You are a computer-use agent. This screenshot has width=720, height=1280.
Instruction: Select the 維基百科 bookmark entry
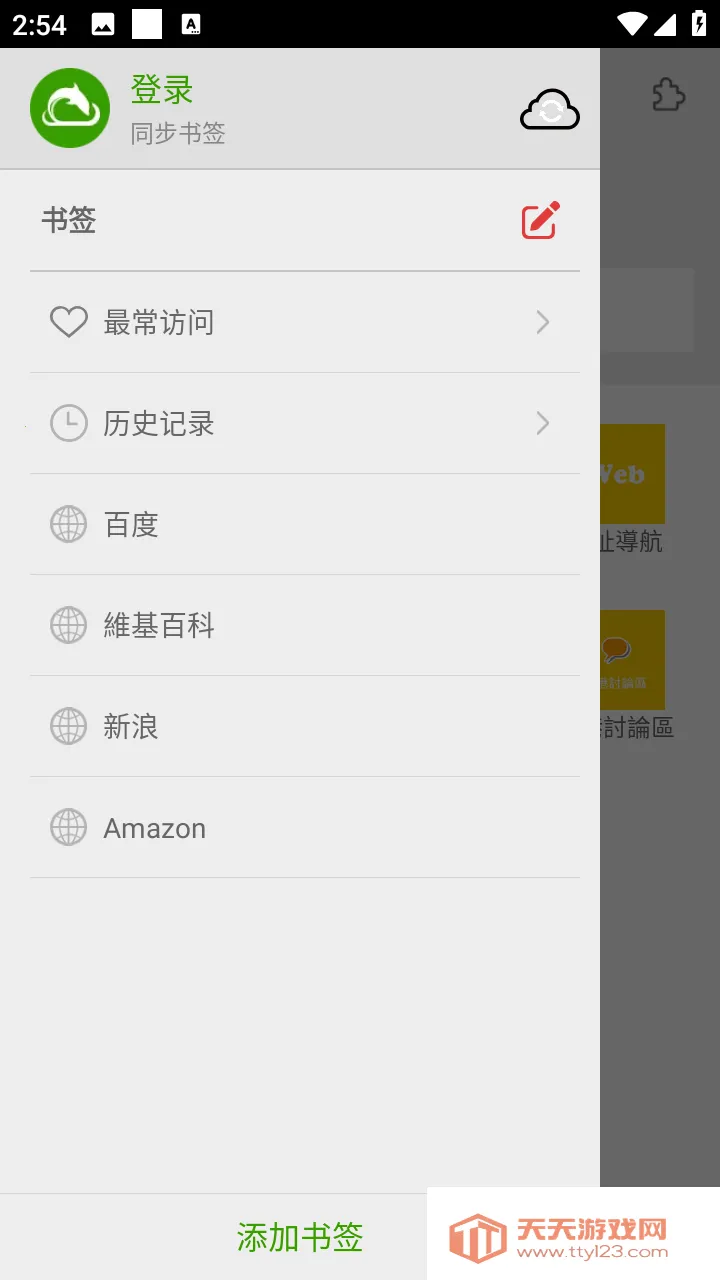(x=158, y=625)
